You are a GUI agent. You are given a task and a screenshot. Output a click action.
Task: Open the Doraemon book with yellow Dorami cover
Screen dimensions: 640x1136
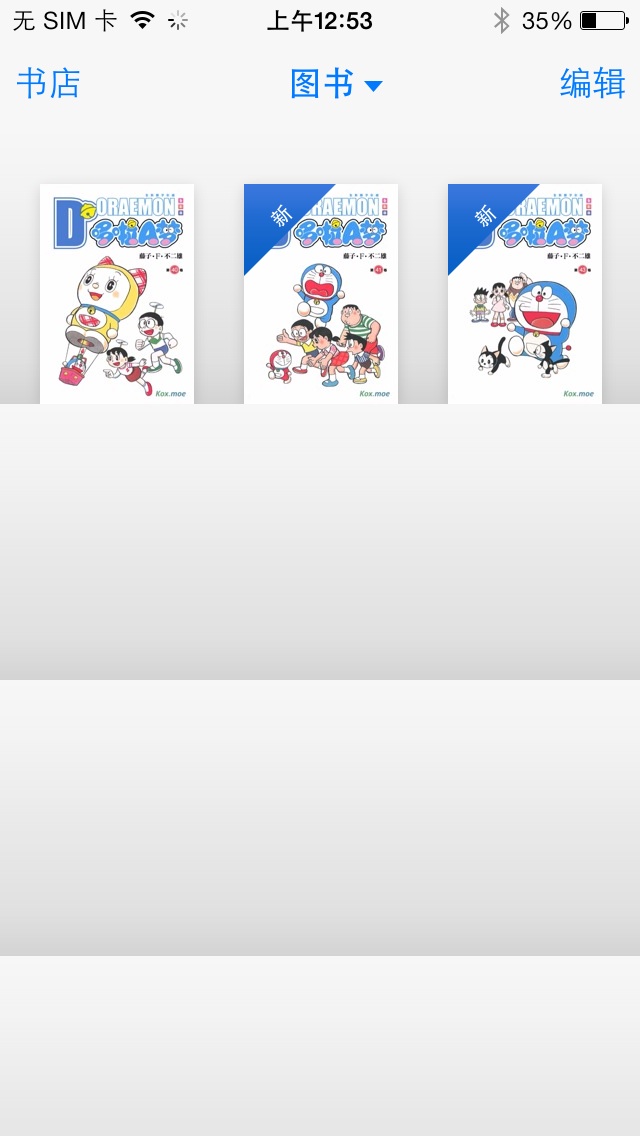pyautogui.click(x=117, y=294)
